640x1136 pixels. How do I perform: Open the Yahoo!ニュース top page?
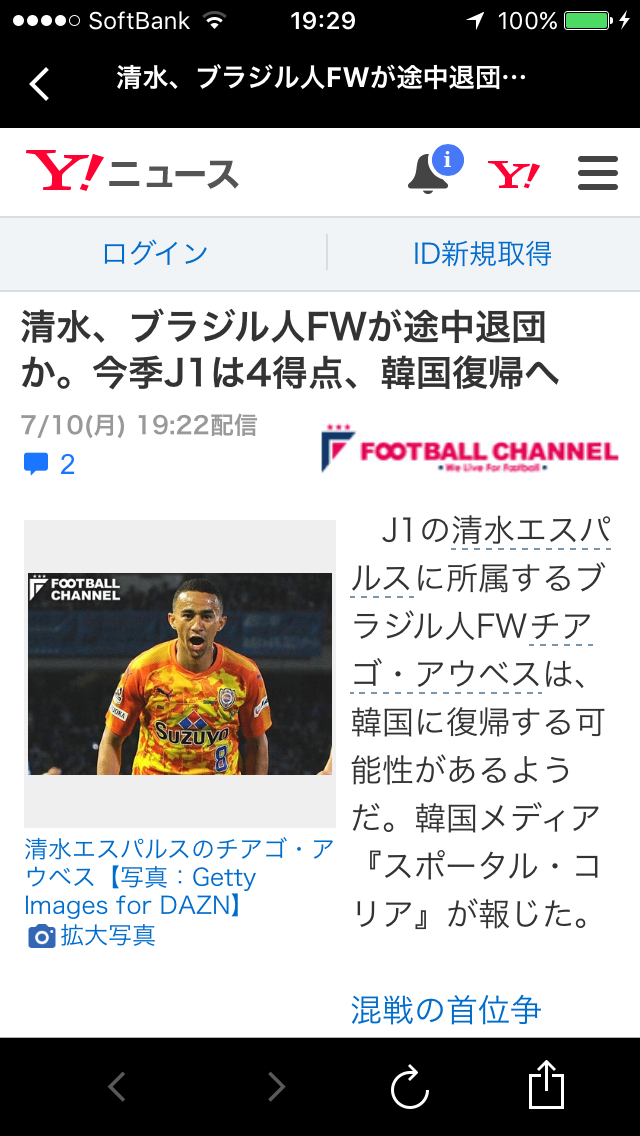pyautogui.click(x=133, y=174)
